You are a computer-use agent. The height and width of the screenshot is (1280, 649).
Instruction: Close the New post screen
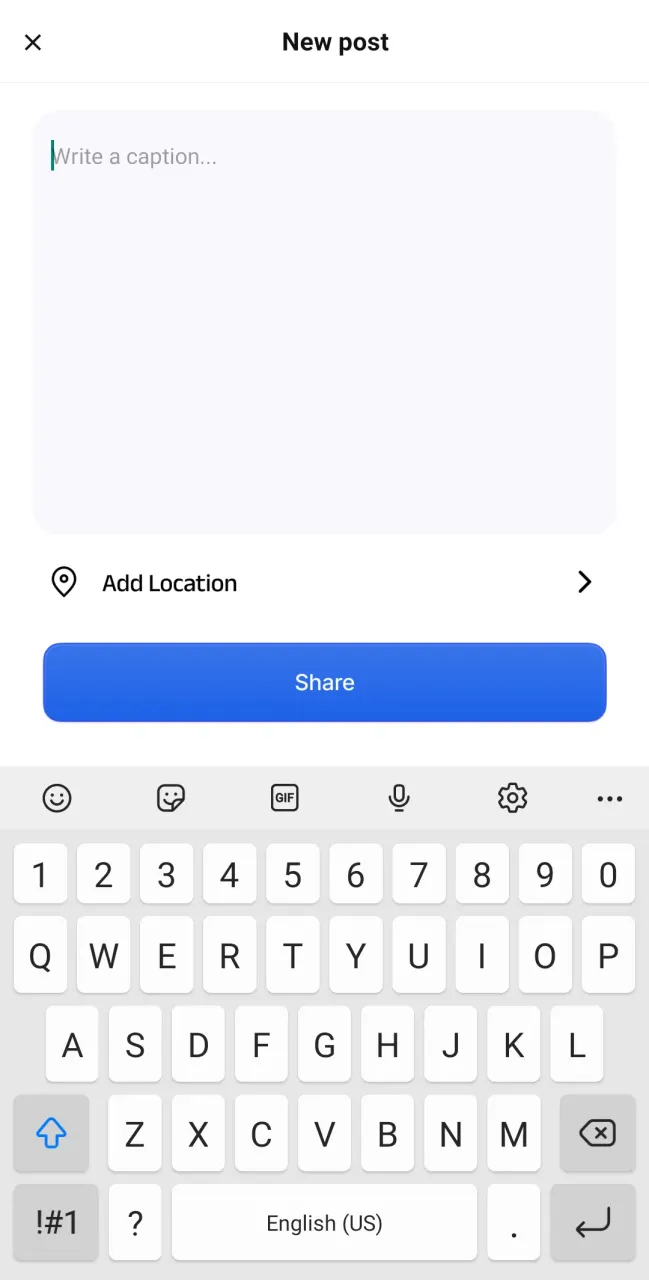point(33,42)
